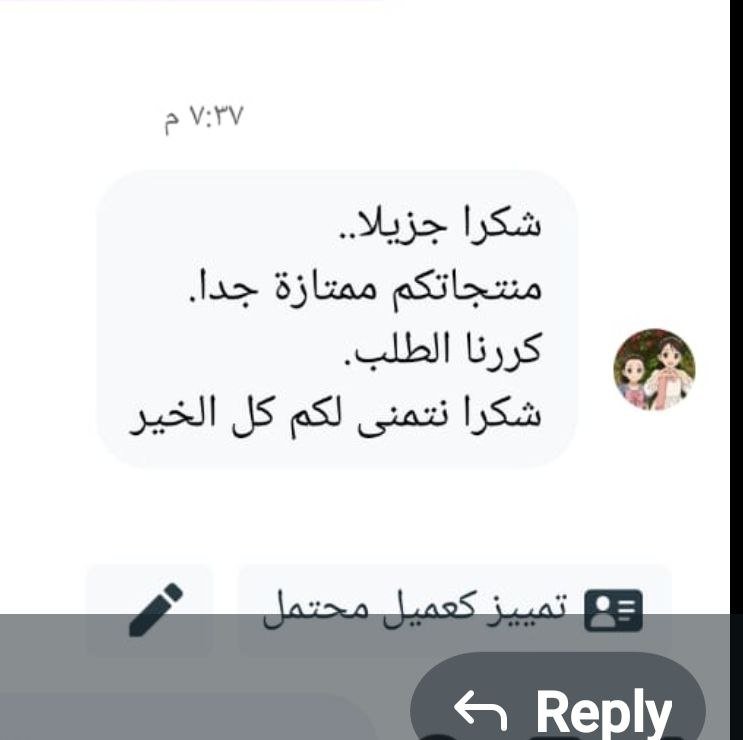Image resolution: width=743 pixels, height=740 pixels.
Task: Open the sender's profile picture
Action: pyautogui.click(x=653, y=371)
